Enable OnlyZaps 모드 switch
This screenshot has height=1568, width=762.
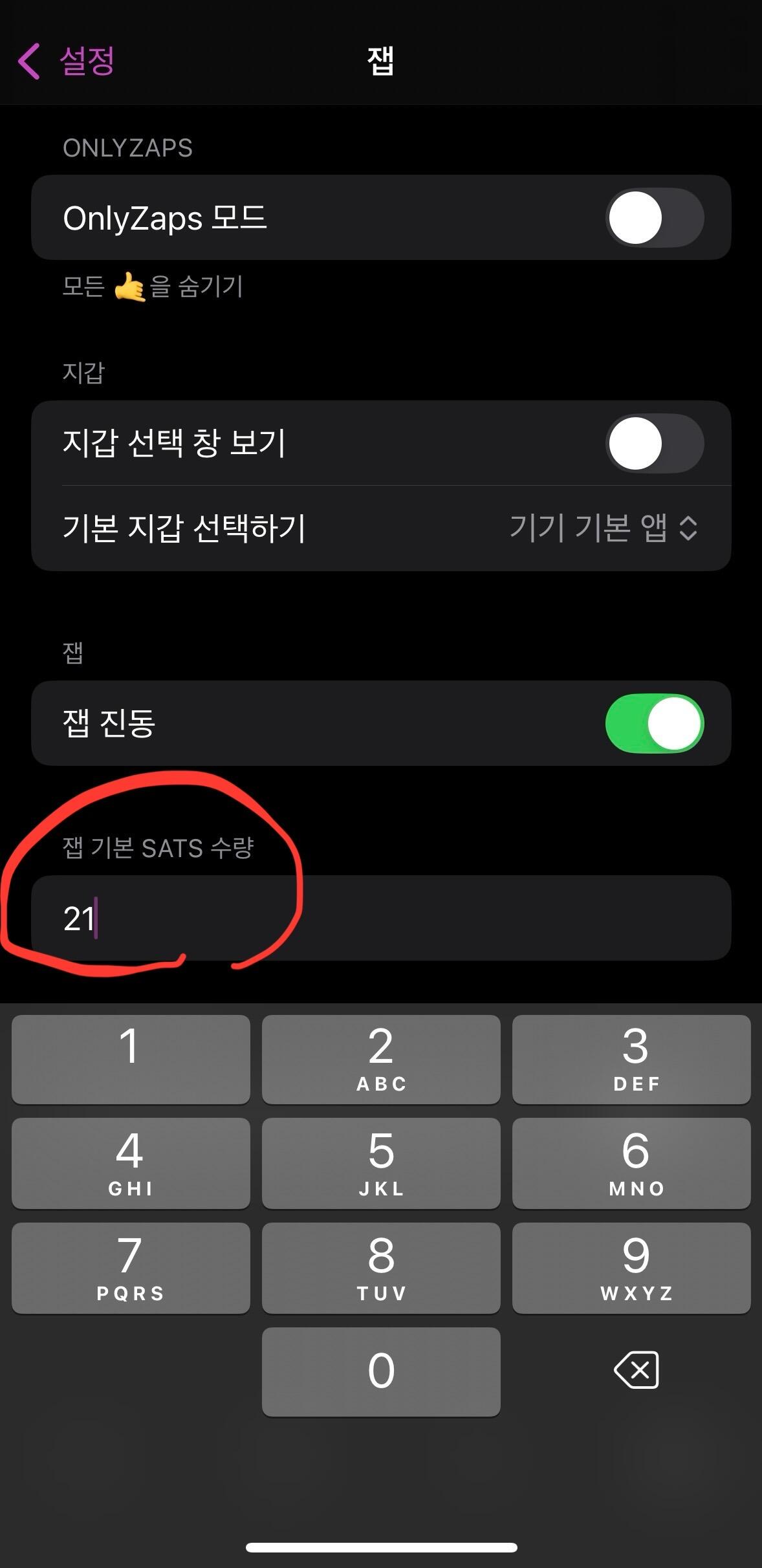(654, 218)
